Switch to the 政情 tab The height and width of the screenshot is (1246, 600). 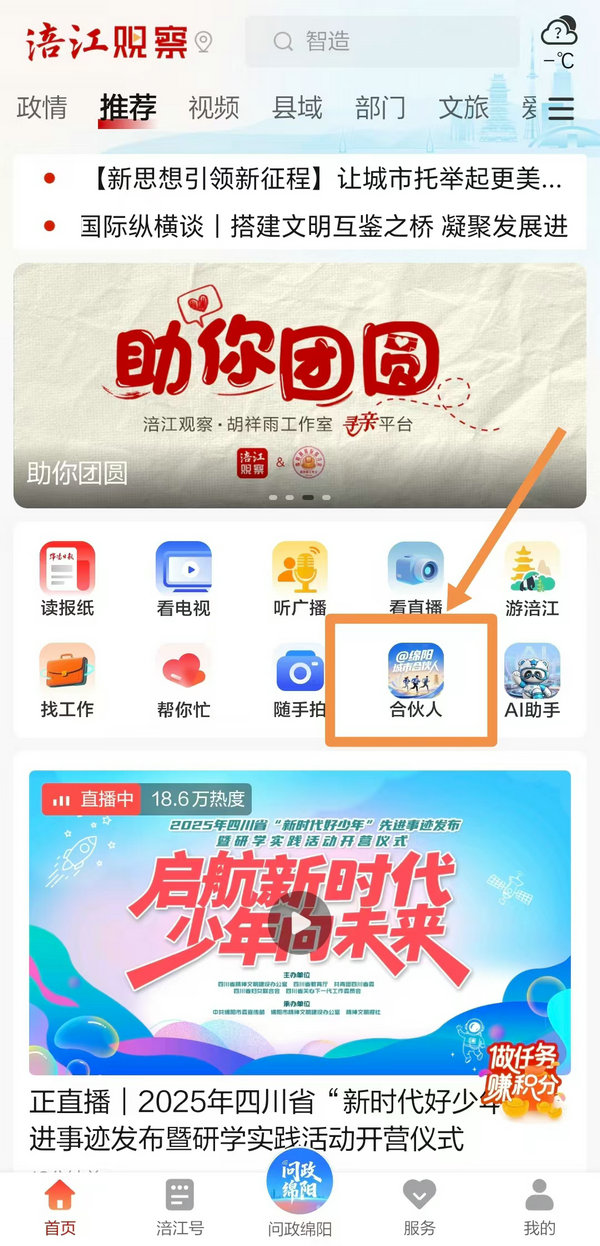(x=42, y=108)
